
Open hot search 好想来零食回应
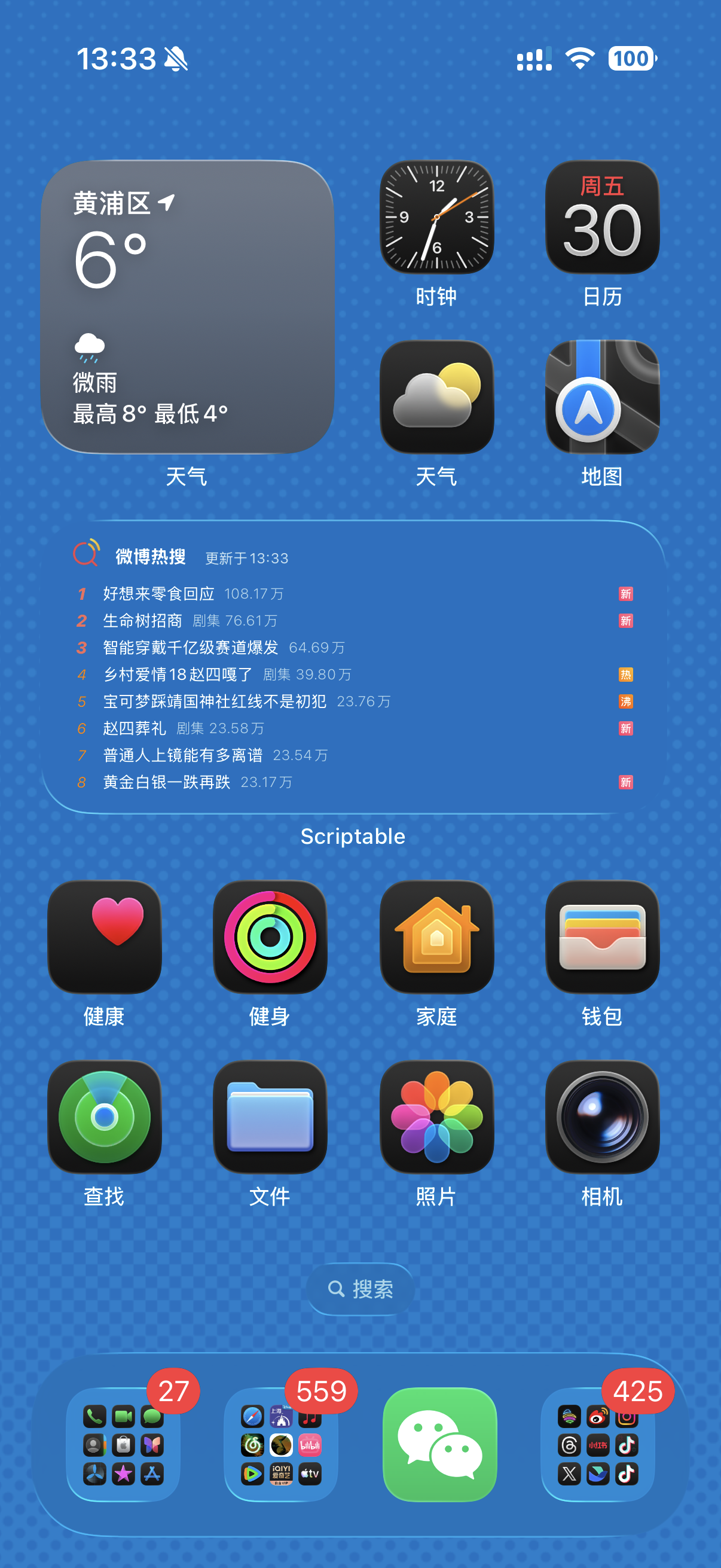pyautogui.click(x=160, y=593)
